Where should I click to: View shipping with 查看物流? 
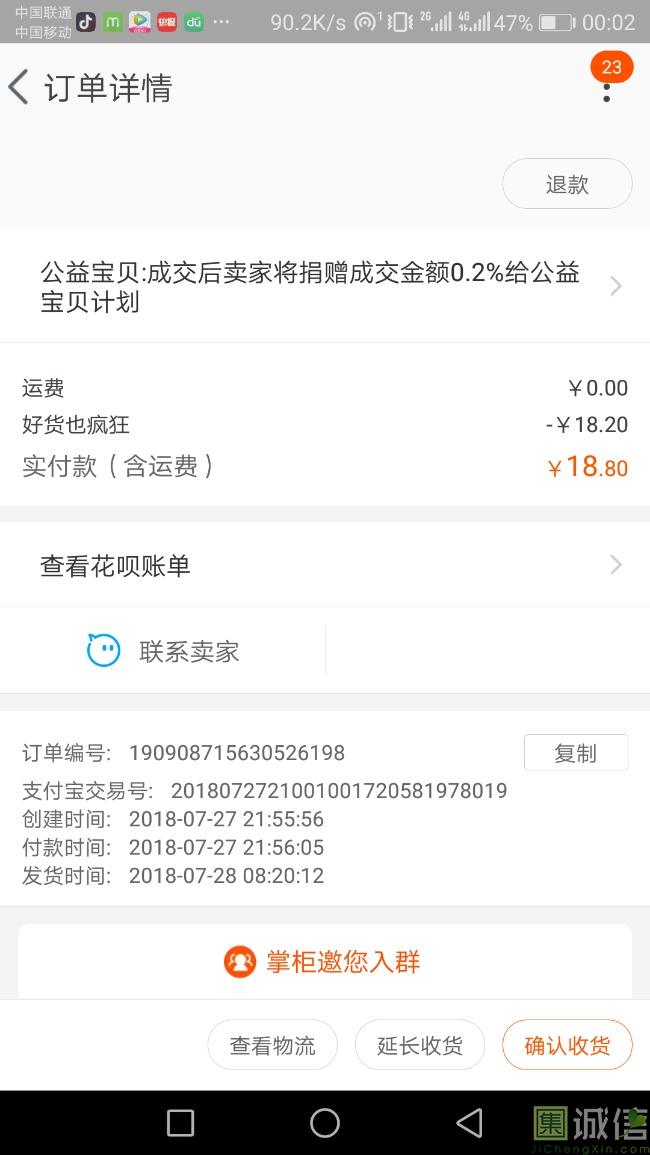pyautogui.click(x=272, y=1046)
